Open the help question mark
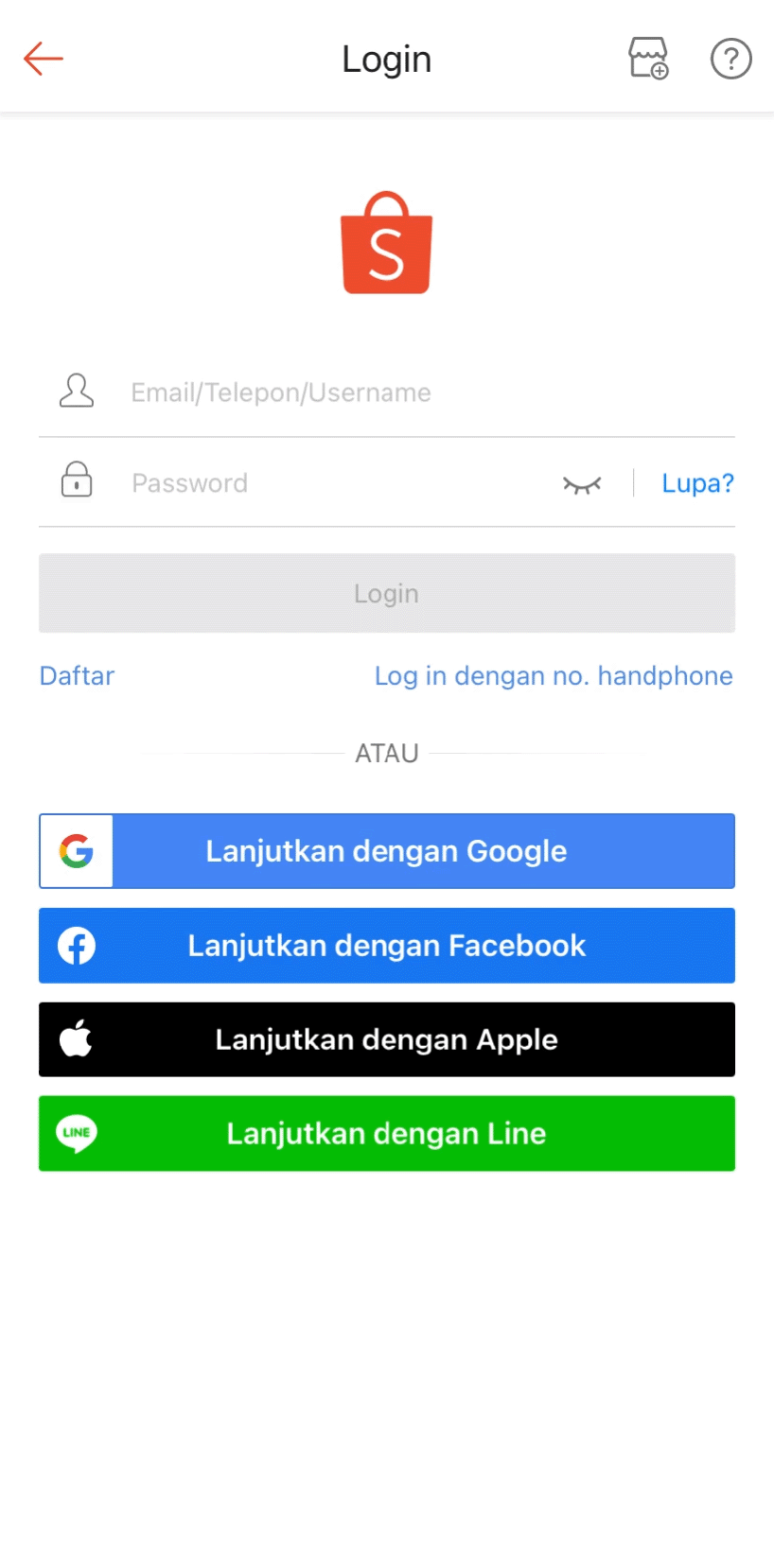This screenshot has width=774, height=1568. (730, 59)
